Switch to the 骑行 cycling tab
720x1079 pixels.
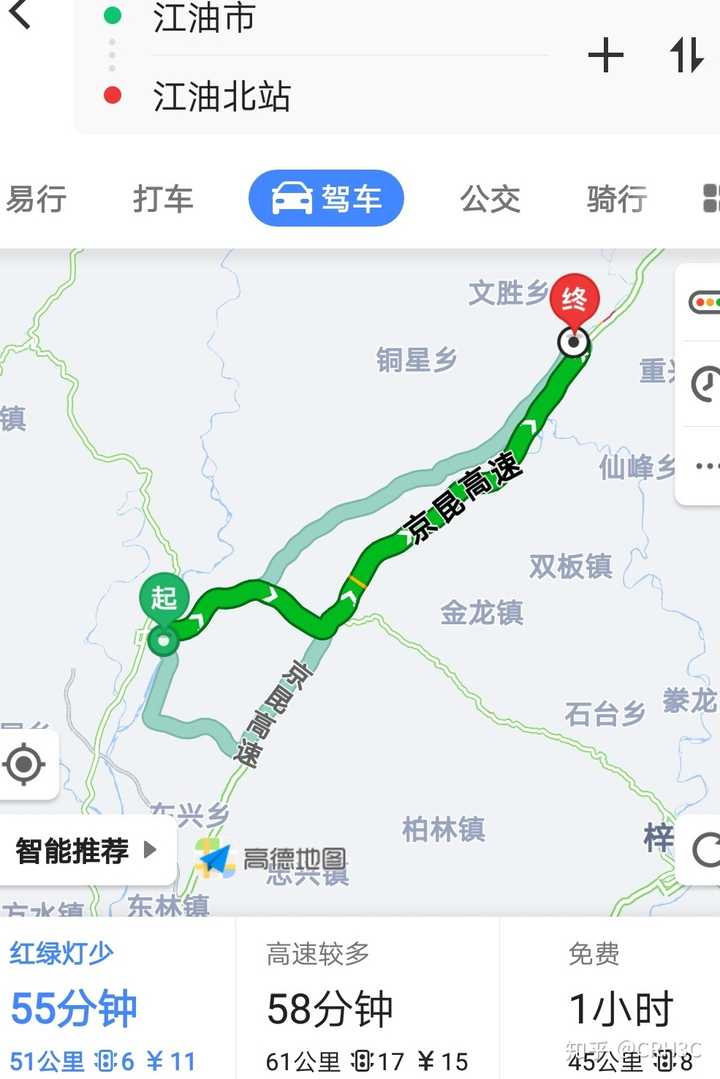click(616, 198)
